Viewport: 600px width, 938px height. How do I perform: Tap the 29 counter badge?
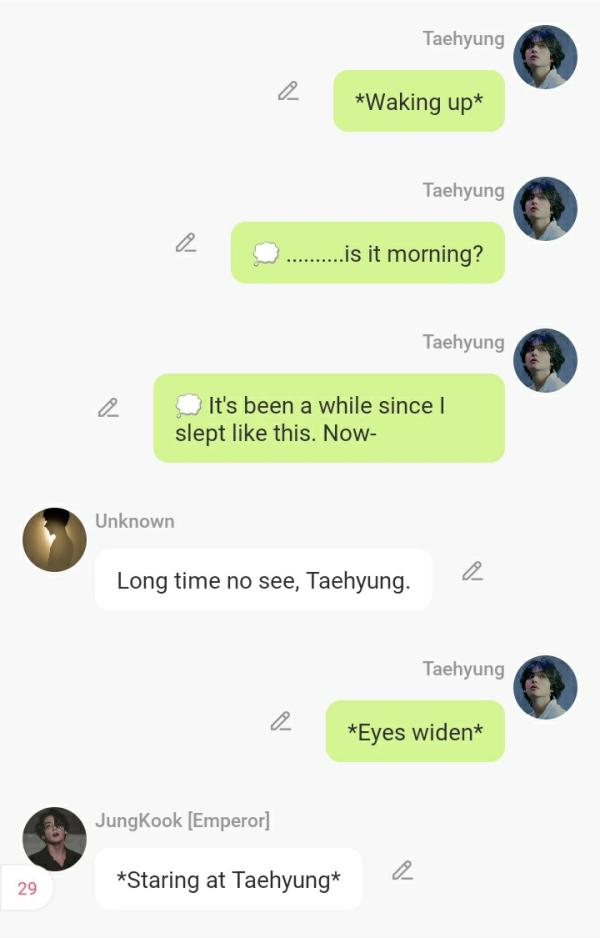(27, 888)
